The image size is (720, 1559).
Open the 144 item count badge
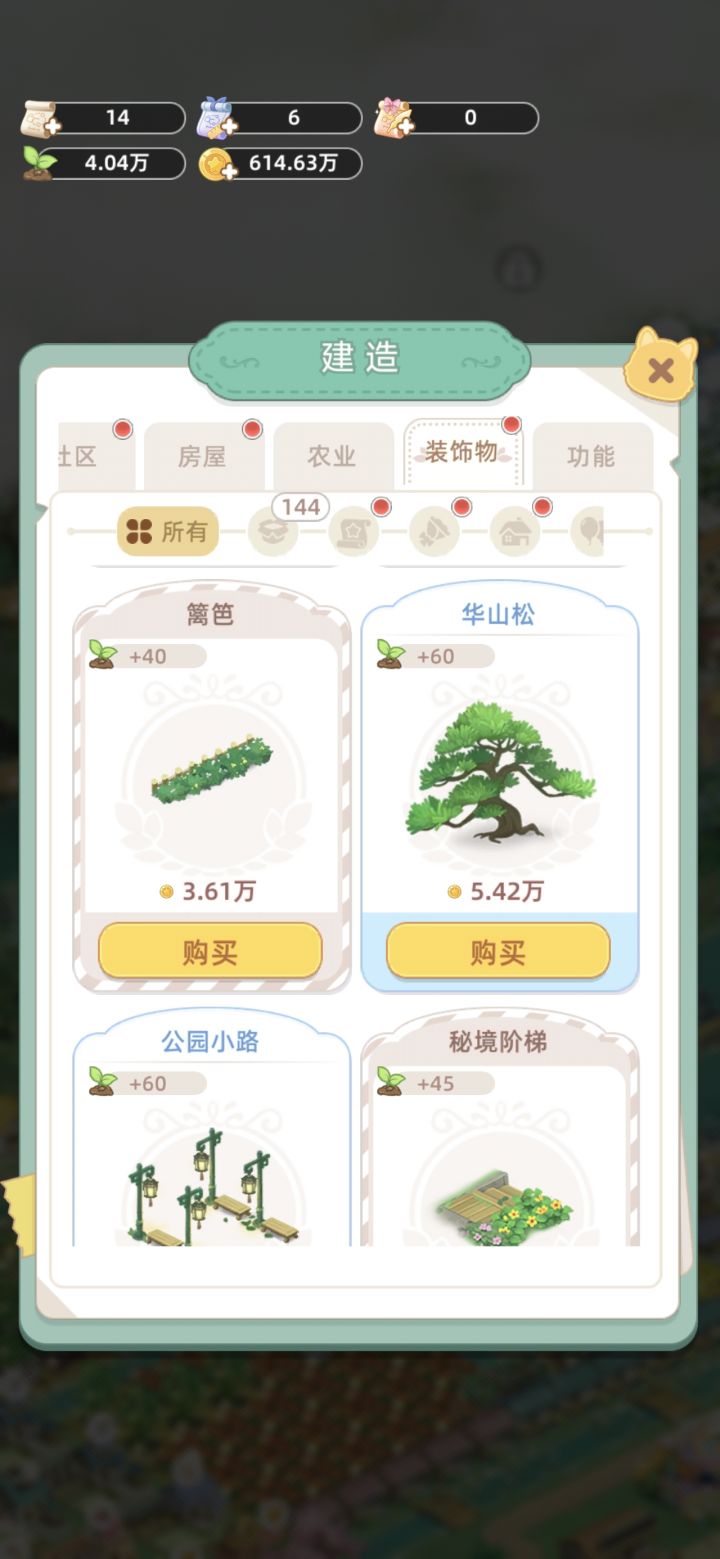pyautogui.click(x=298, y=507)
